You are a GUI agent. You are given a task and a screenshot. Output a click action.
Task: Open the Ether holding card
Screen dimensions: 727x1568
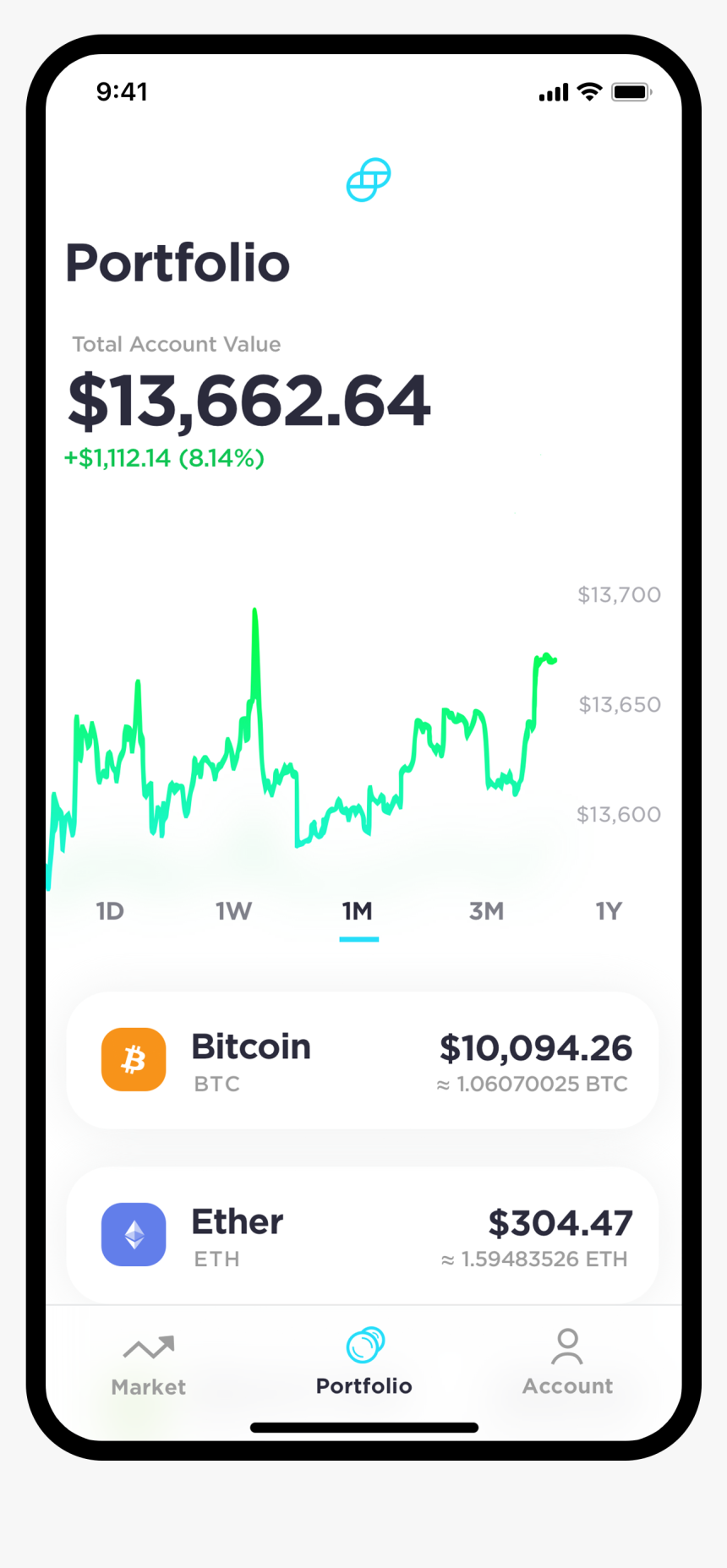(363, 1235)
